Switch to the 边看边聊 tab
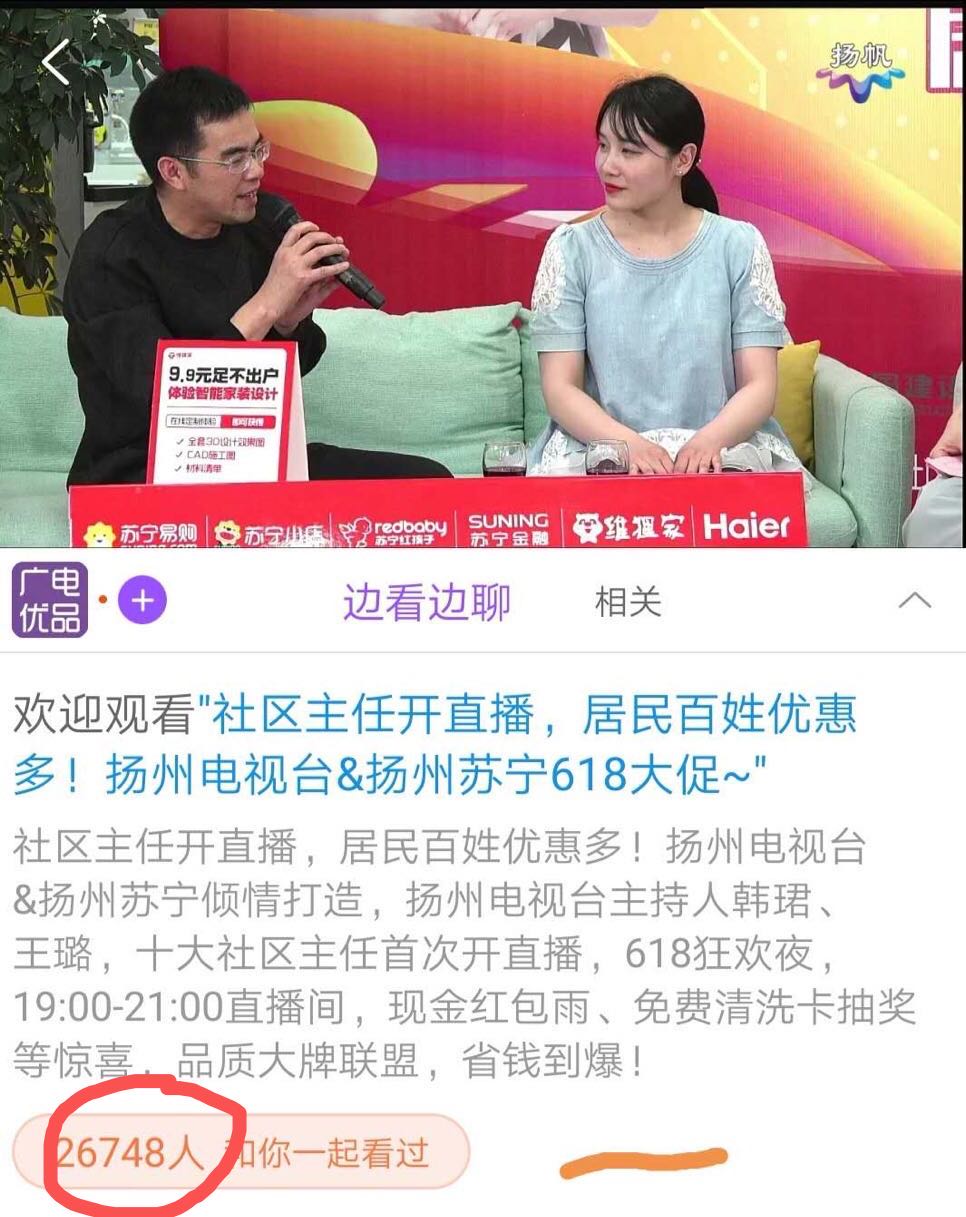The image size is (966, 1217). click(x=426, y=602)
